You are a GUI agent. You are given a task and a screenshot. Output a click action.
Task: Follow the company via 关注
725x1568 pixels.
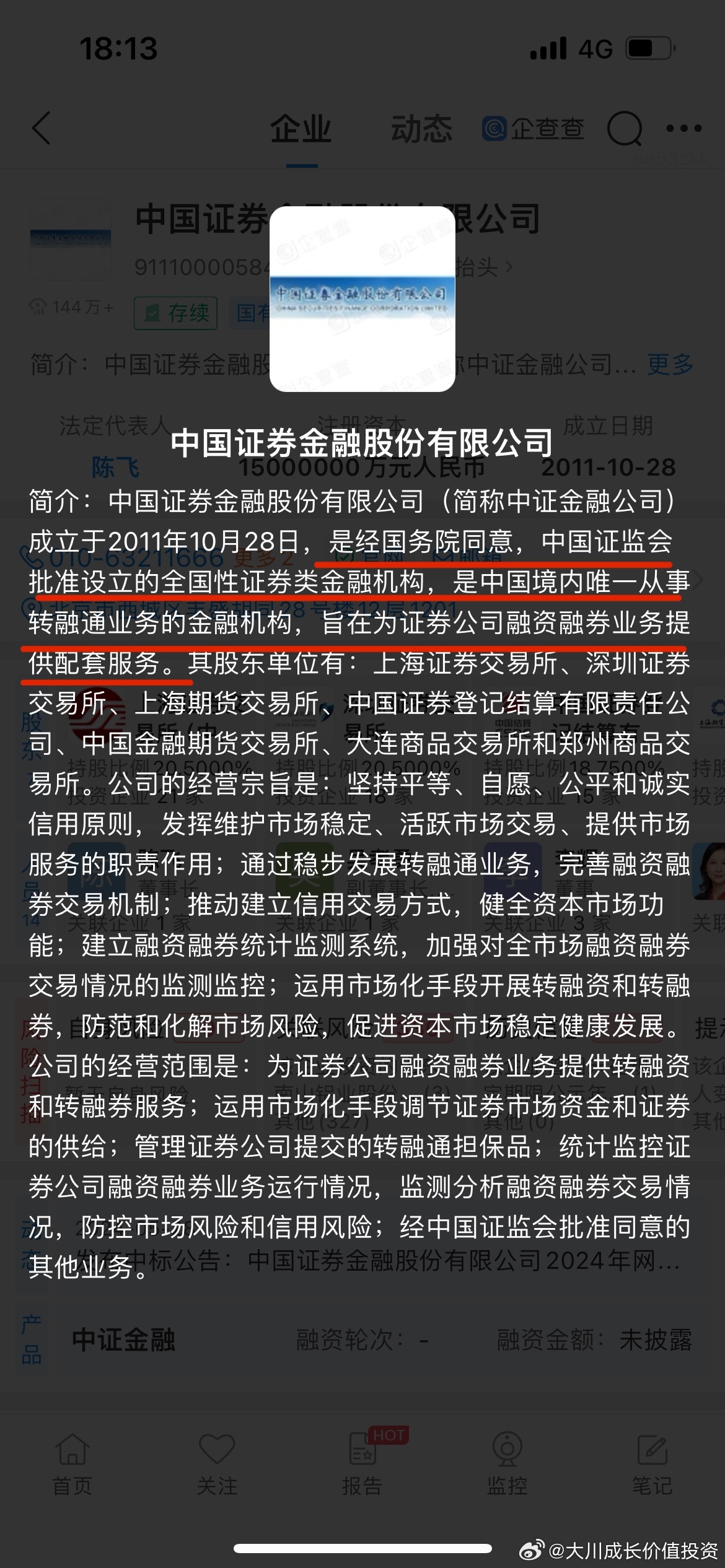pyautogui.click(x=217, y=1465)
